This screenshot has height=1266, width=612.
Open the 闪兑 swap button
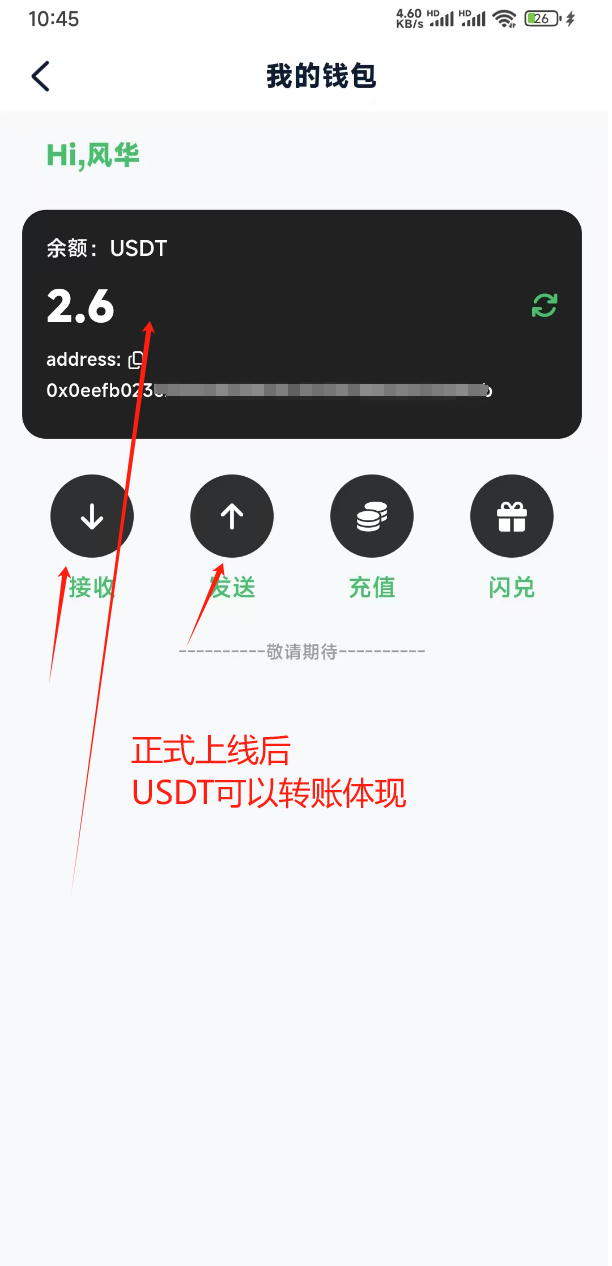[x=512, y=516]
